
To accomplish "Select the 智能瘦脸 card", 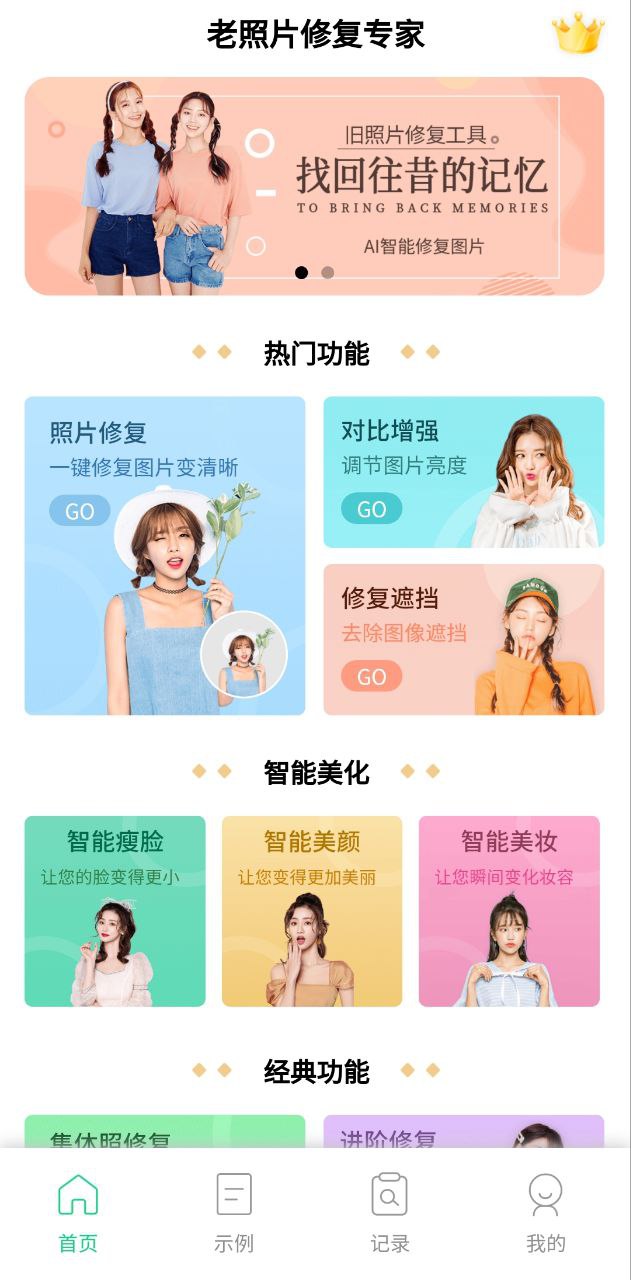I will (x=115, y=911).
